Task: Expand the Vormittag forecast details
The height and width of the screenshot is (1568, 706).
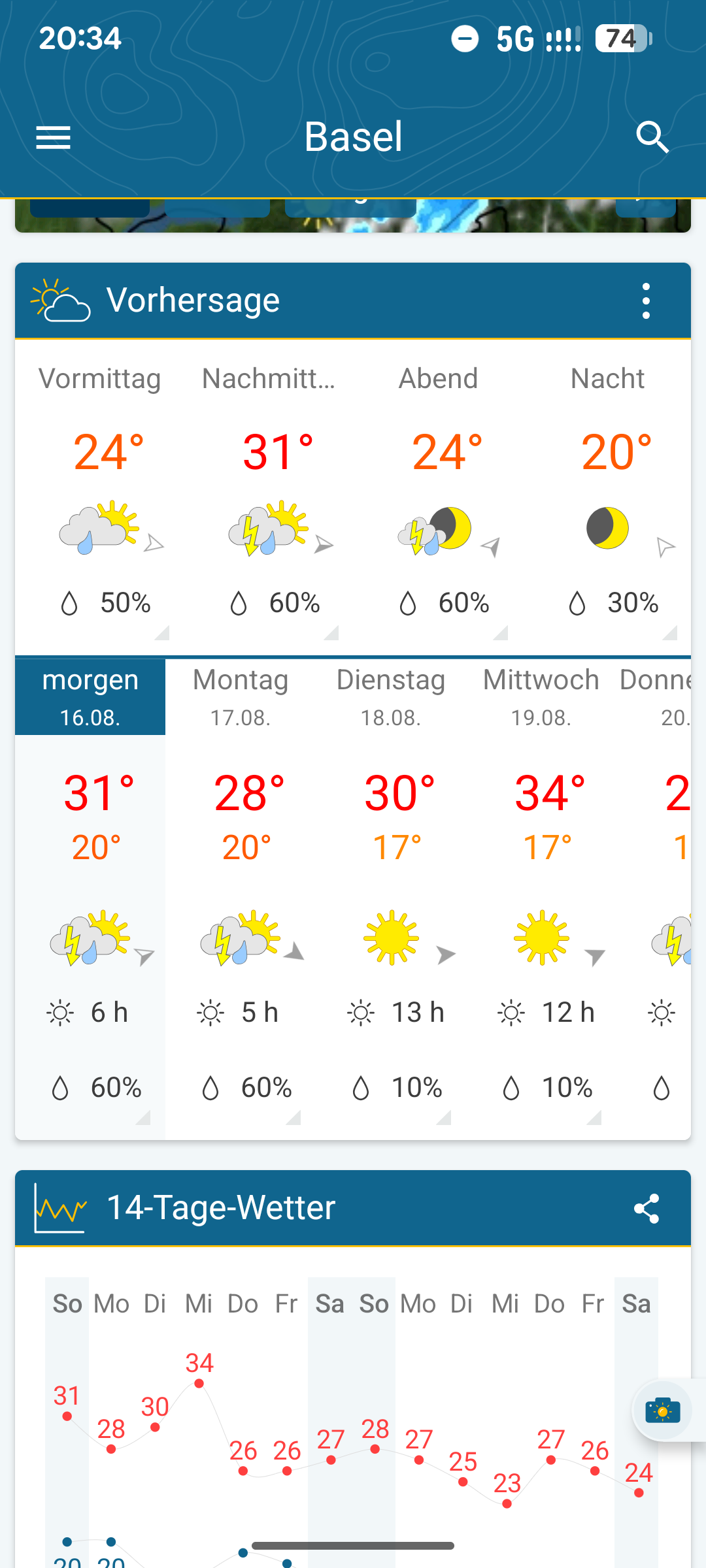Action: (x=99, y=500)
